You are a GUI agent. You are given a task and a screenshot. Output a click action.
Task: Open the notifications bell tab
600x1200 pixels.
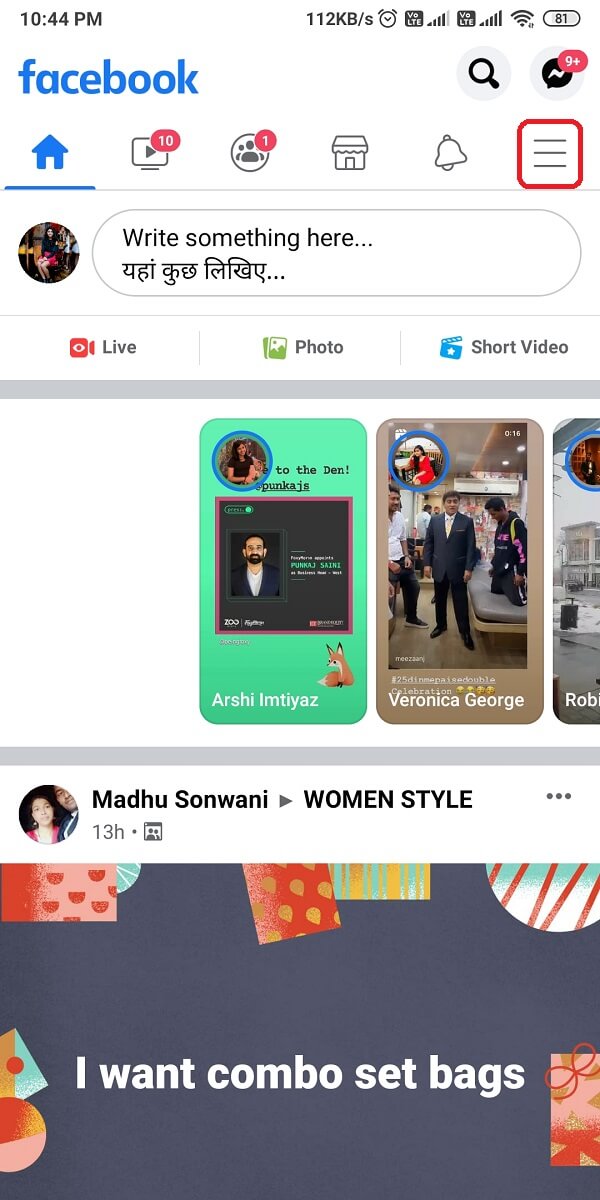pyautogui.click(x=450, y=153)
